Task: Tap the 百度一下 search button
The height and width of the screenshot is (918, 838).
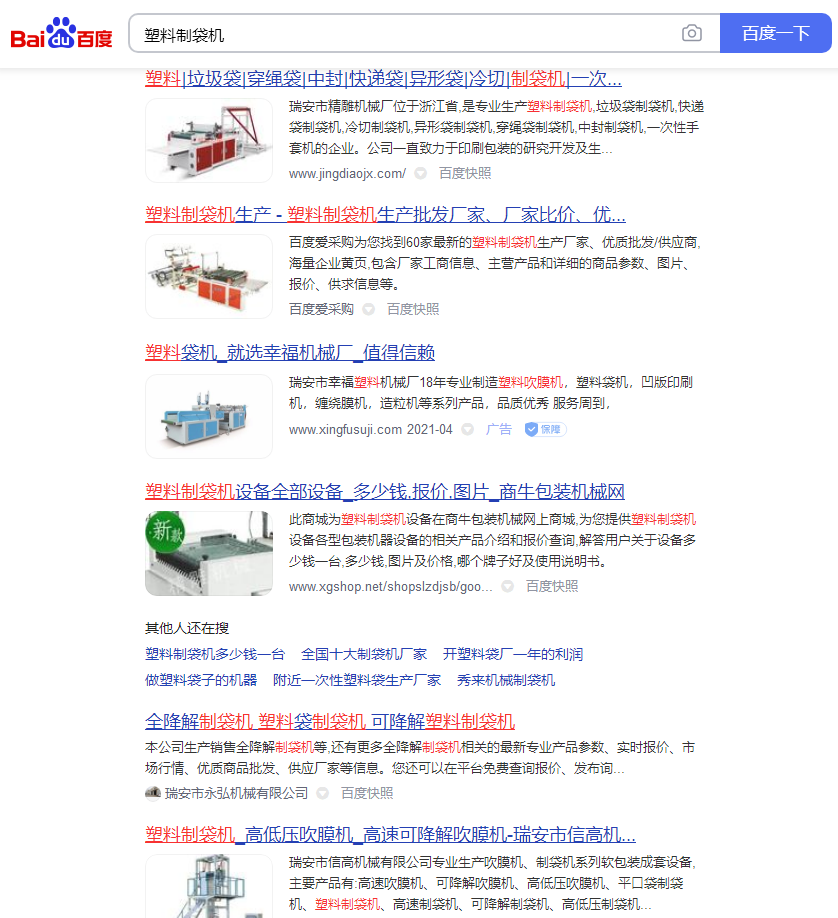Action: [x=775, y=34]
